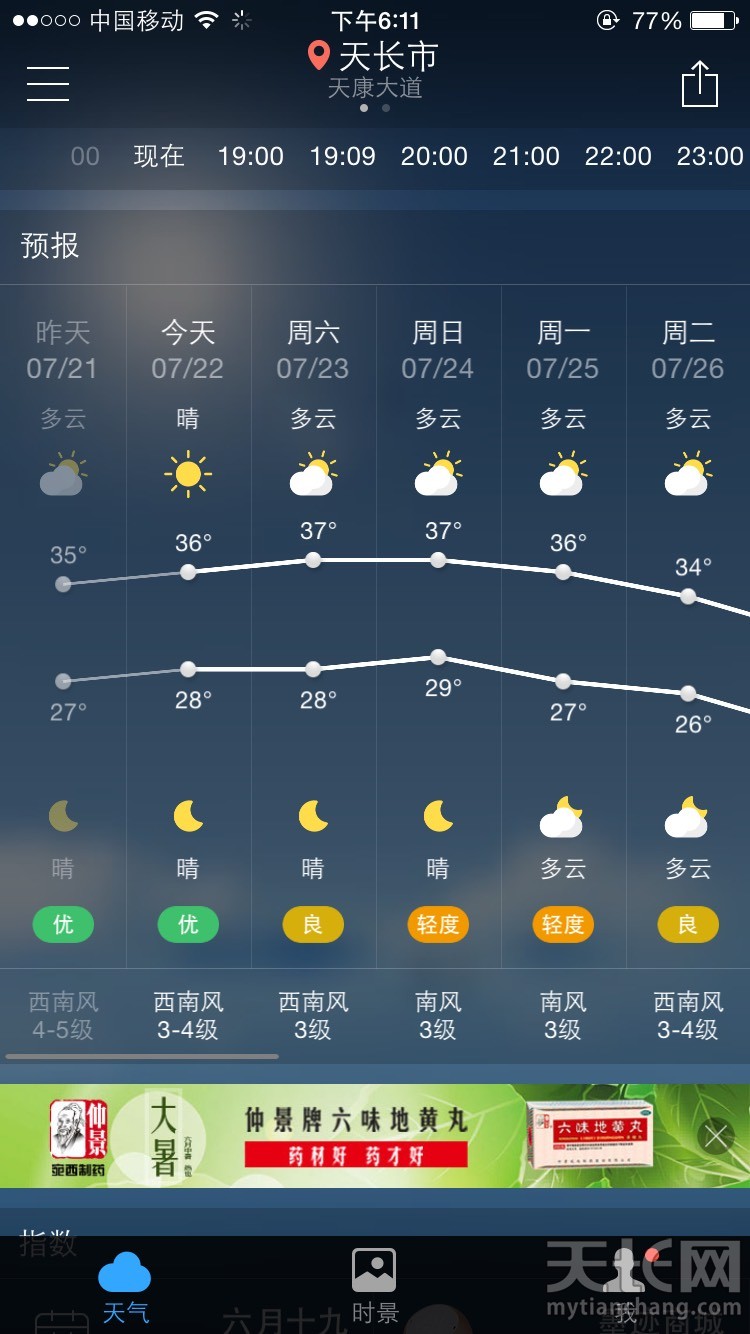The width and height of the screenshot is (750, 1334).
Task: View 轻度 air quality for 周日
Action: click(438, 925)
